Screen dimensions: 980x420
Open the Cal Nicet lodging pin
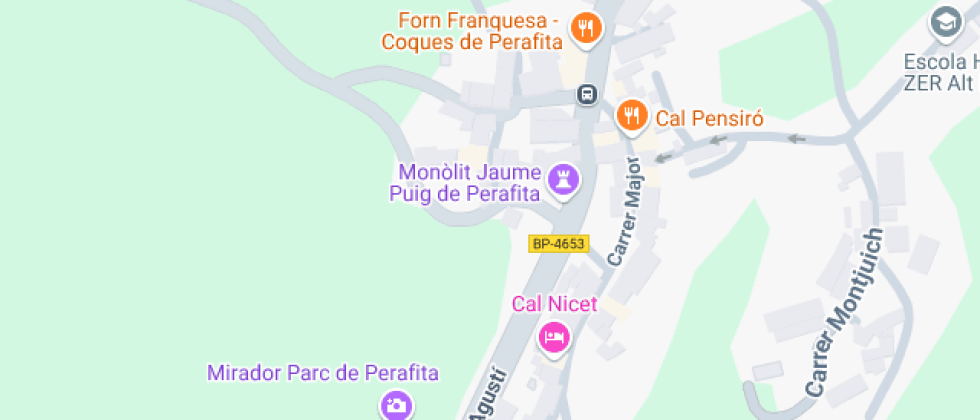point(553,336)
